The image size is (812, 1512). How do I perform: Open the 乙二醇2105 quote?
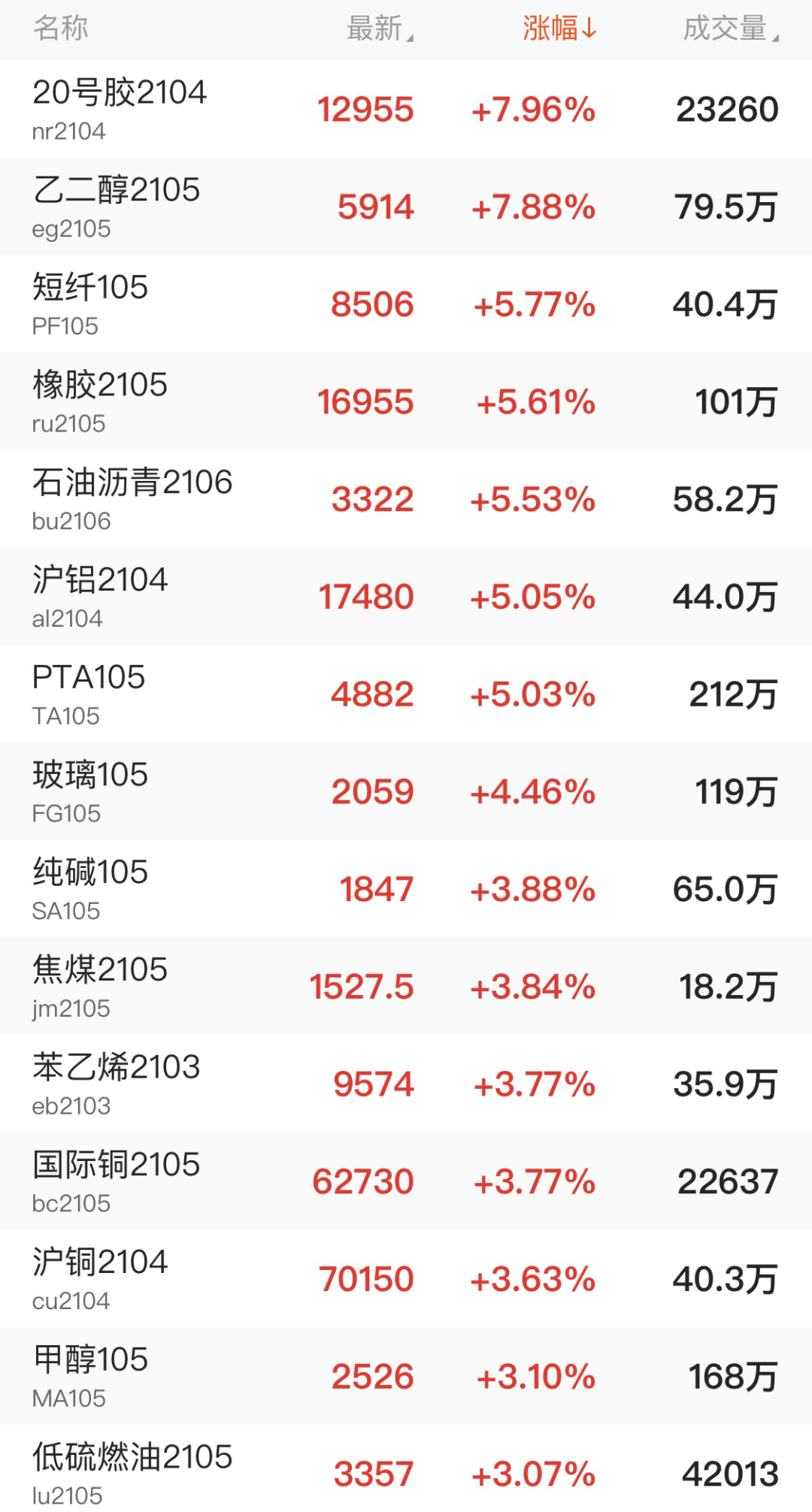[x=406, y=207]
